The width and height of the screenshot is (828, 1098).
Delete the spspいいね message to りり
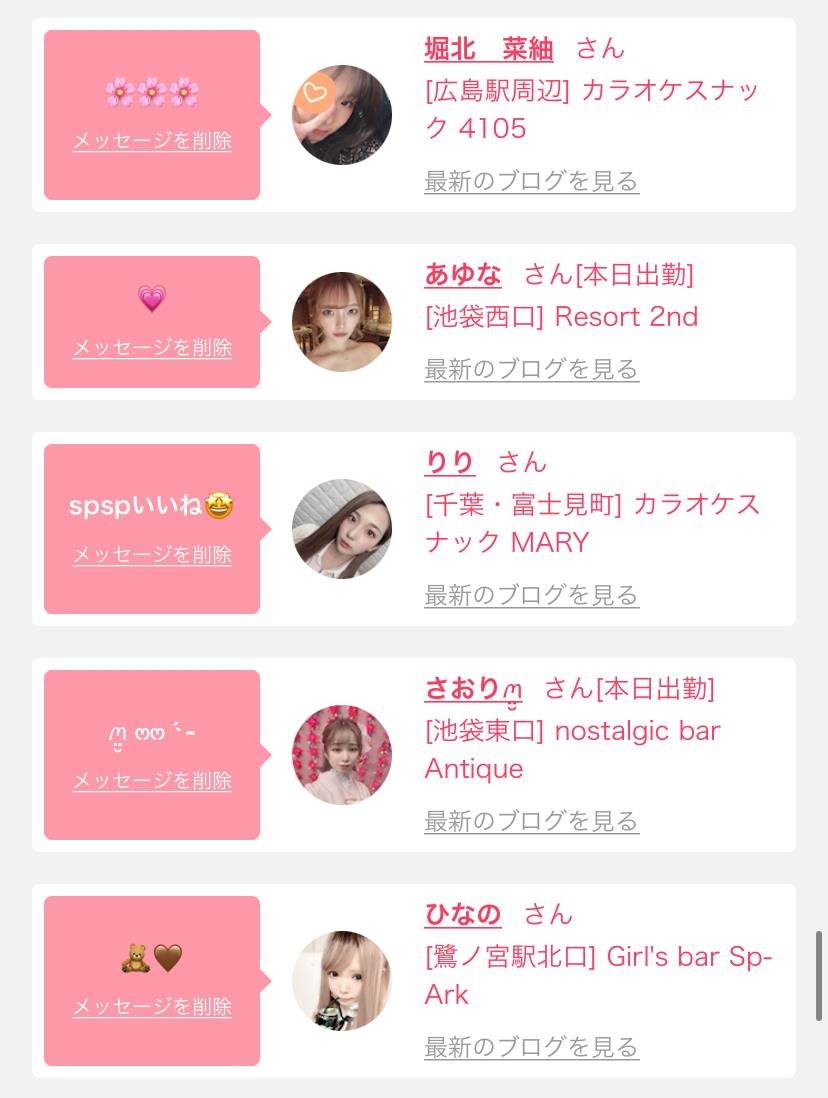click(152, 555)
